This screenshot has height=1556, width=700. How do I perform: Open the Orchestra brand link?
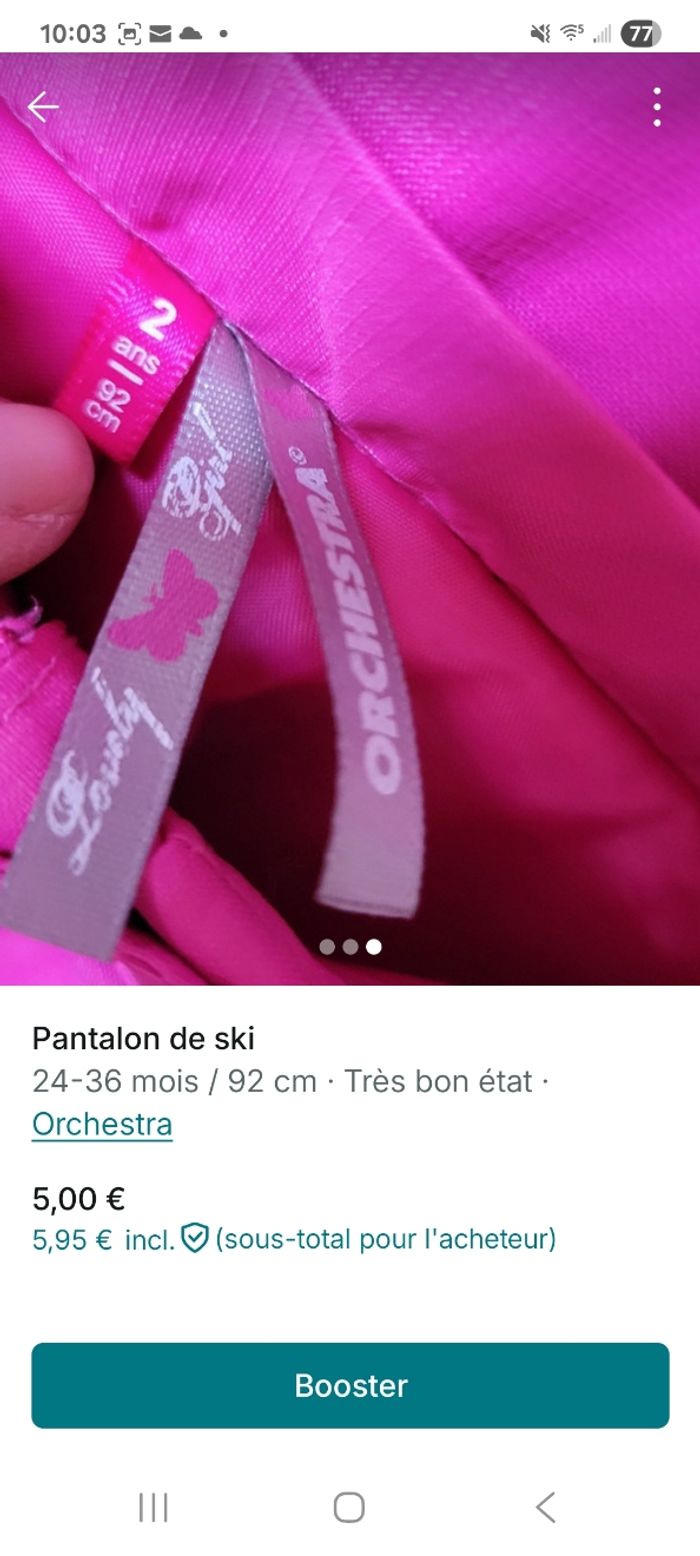(x=102, y=1124)
